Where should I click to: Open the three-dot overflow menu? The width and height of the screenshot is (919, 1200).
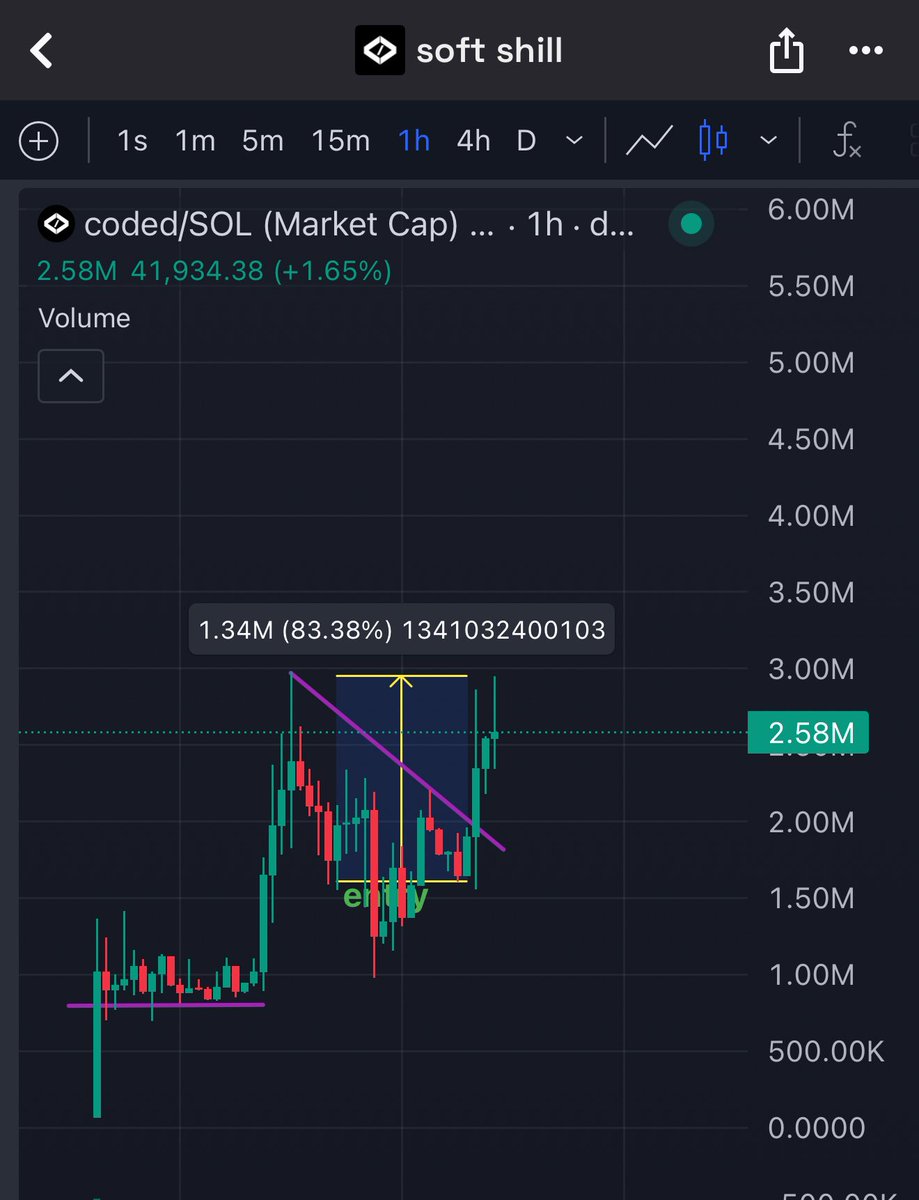tap(866, 50)
